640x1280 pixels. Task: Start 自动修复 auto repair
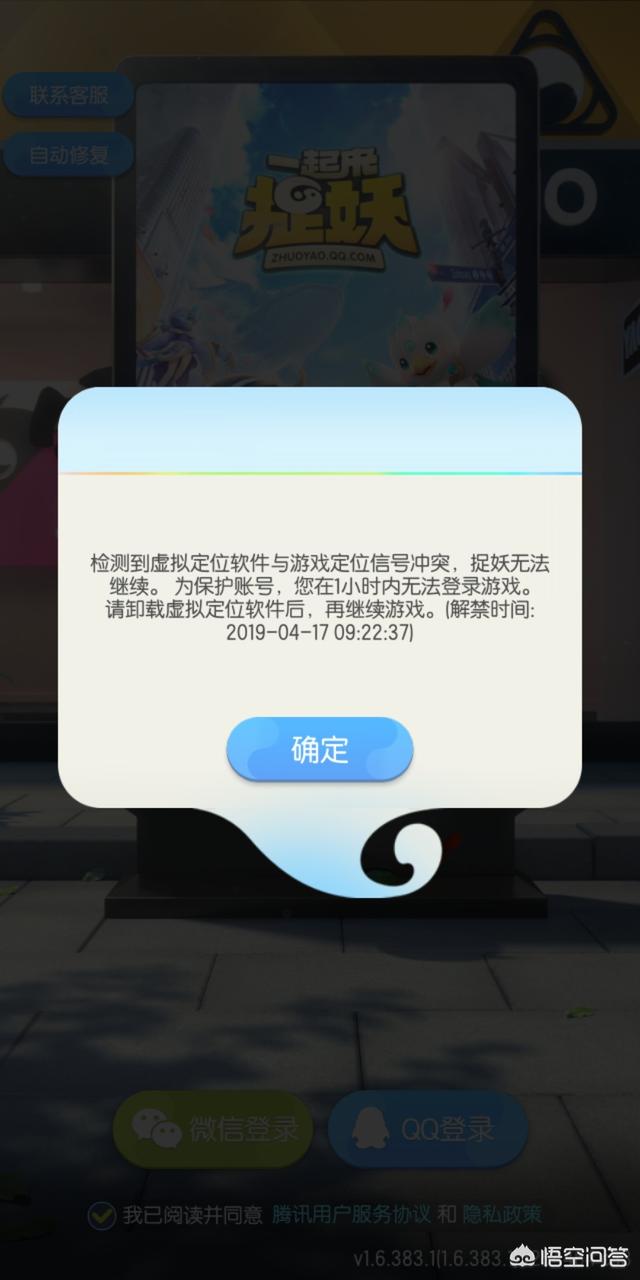click(68, 155)
